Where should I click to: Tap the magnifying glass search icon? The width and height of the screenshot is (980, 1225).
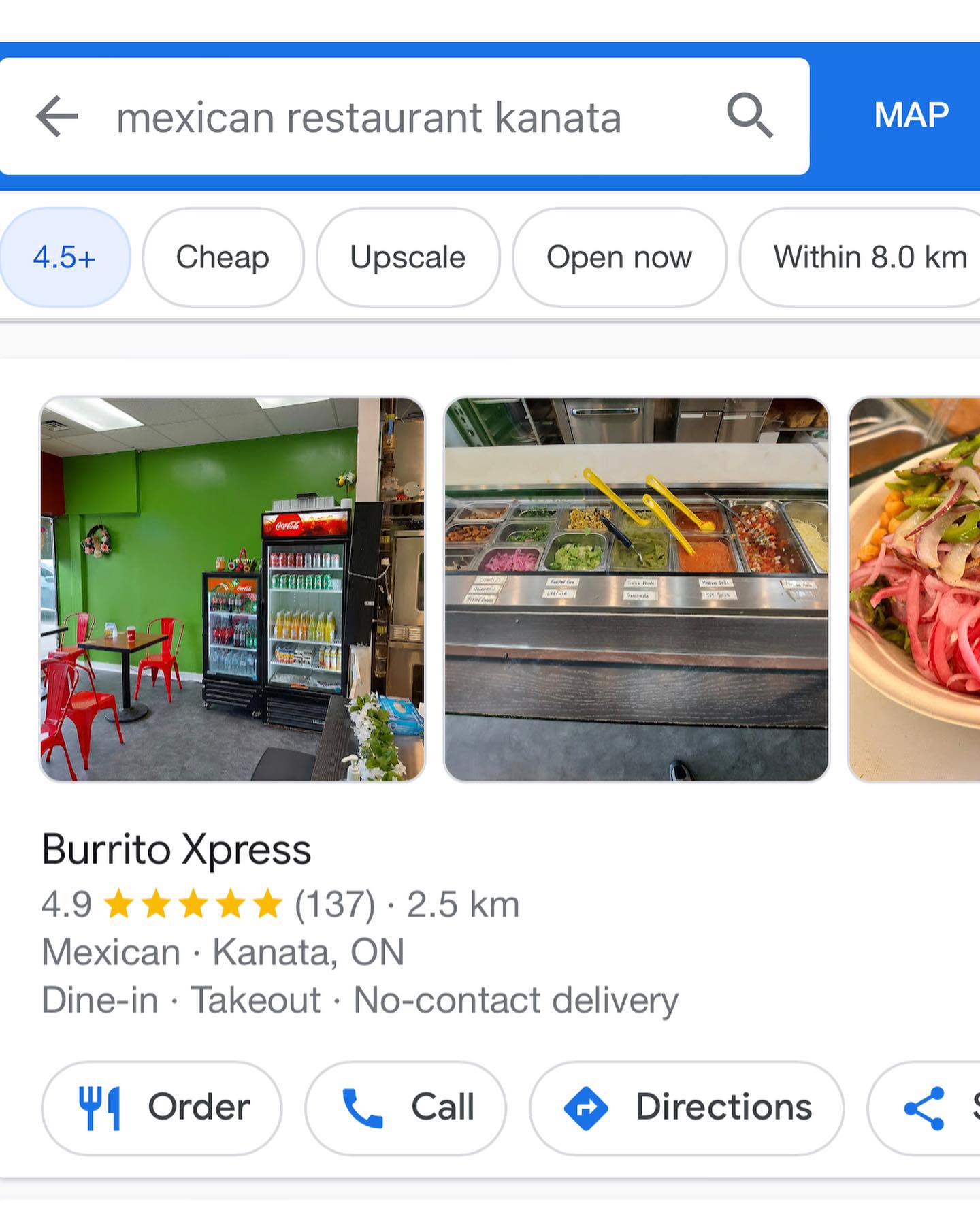[x=749, y=116]
